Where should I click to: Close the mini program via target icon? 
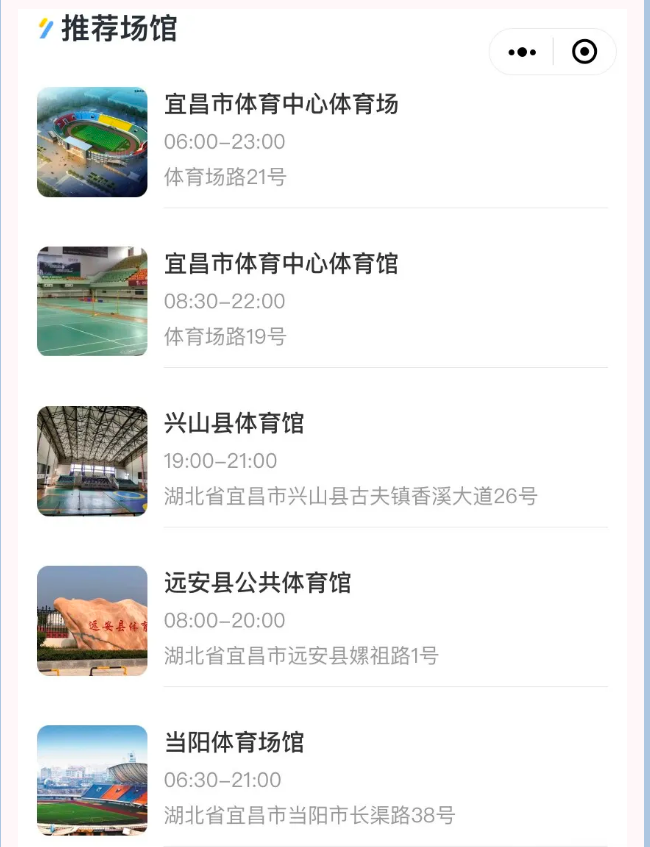pos(584,52)
